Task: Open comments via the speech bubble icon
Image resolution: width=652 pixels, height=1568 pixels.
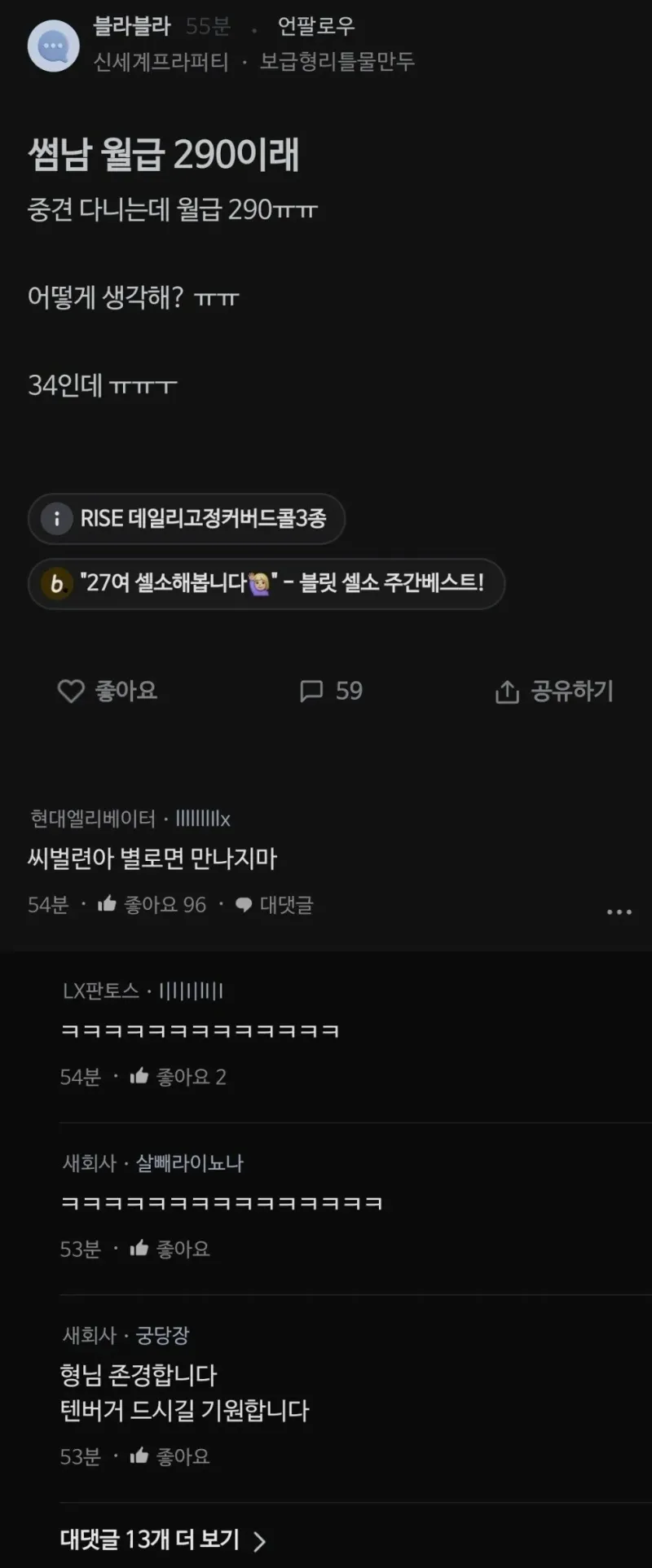Action: tap(312, 691)
